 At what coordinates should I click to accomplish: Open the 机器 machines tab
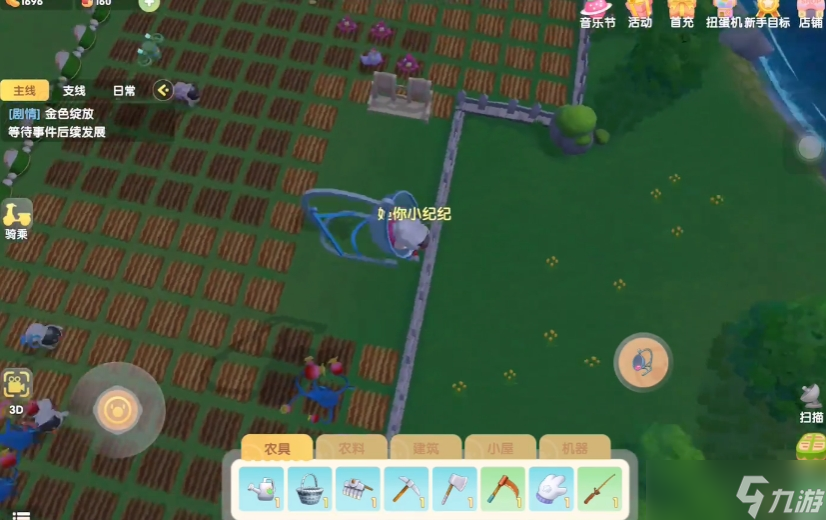coord(574,449)
